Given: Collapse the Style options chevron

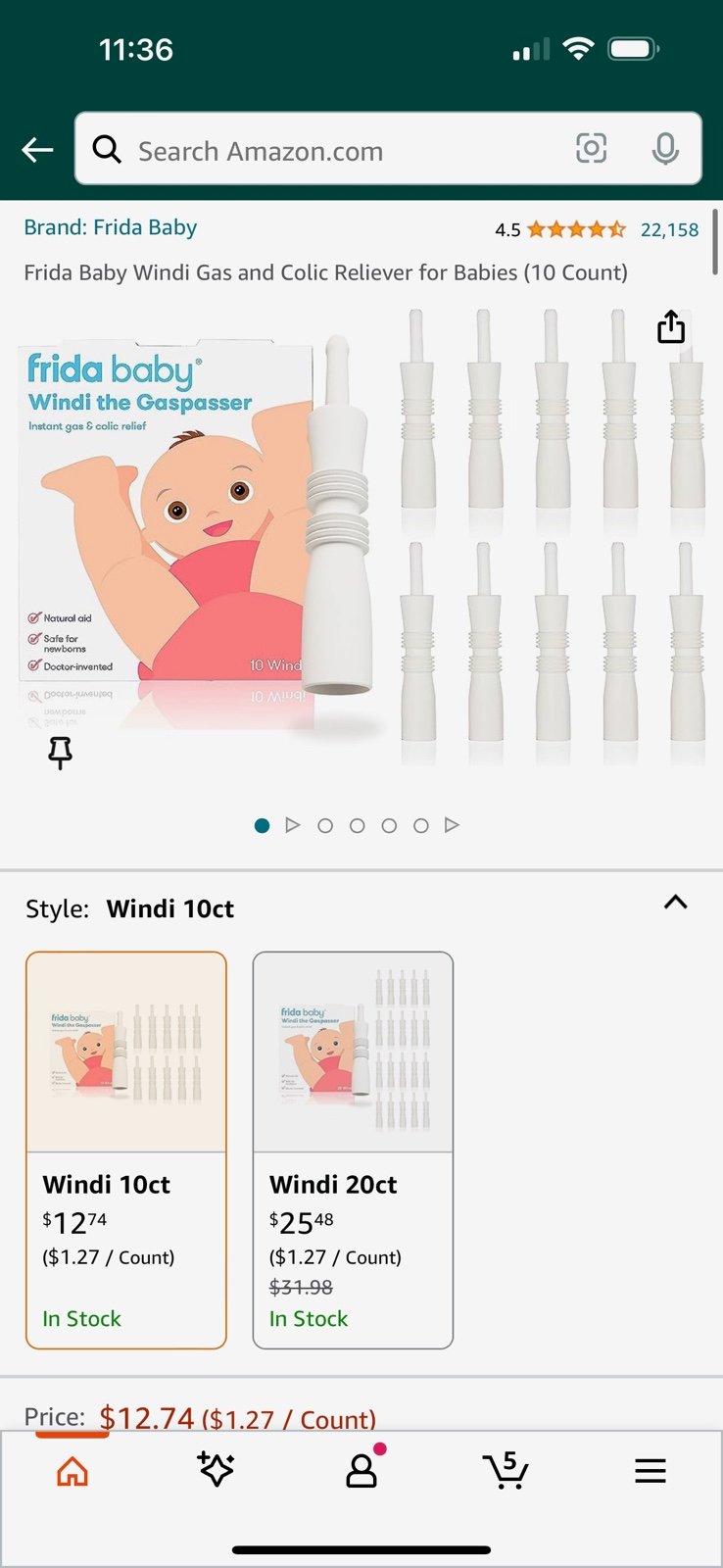Looking at the screenshot, I should [675, 903].
